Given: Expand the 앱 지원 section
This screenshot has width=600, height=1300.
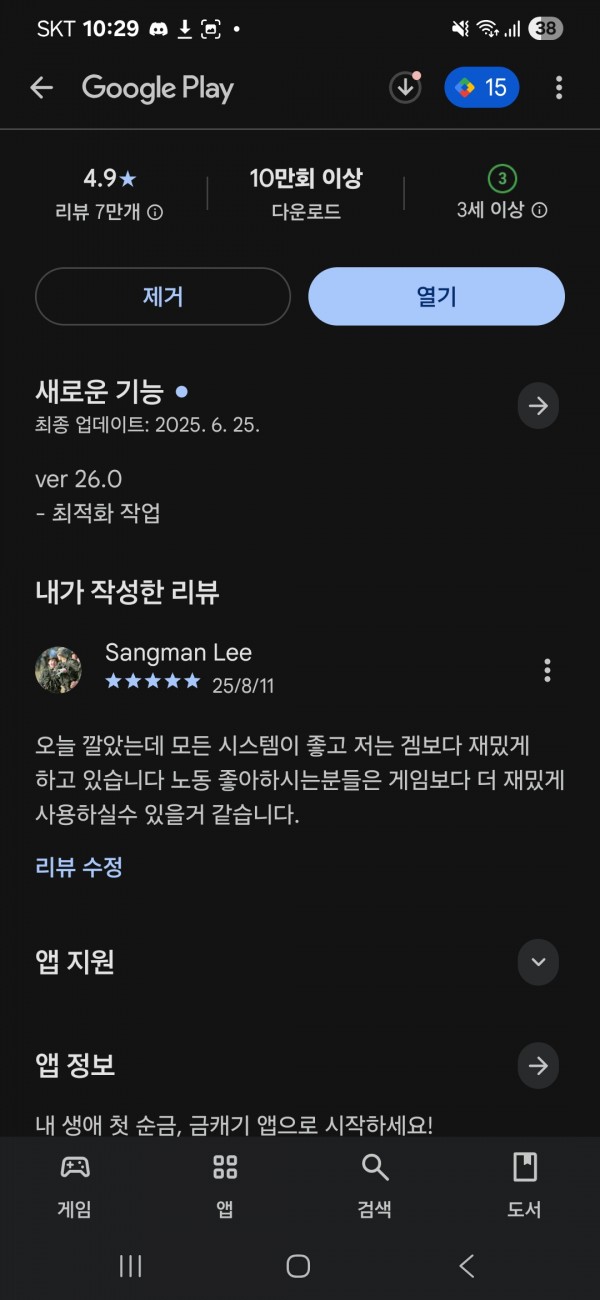Looking at the screenshot, I should 538,962.
